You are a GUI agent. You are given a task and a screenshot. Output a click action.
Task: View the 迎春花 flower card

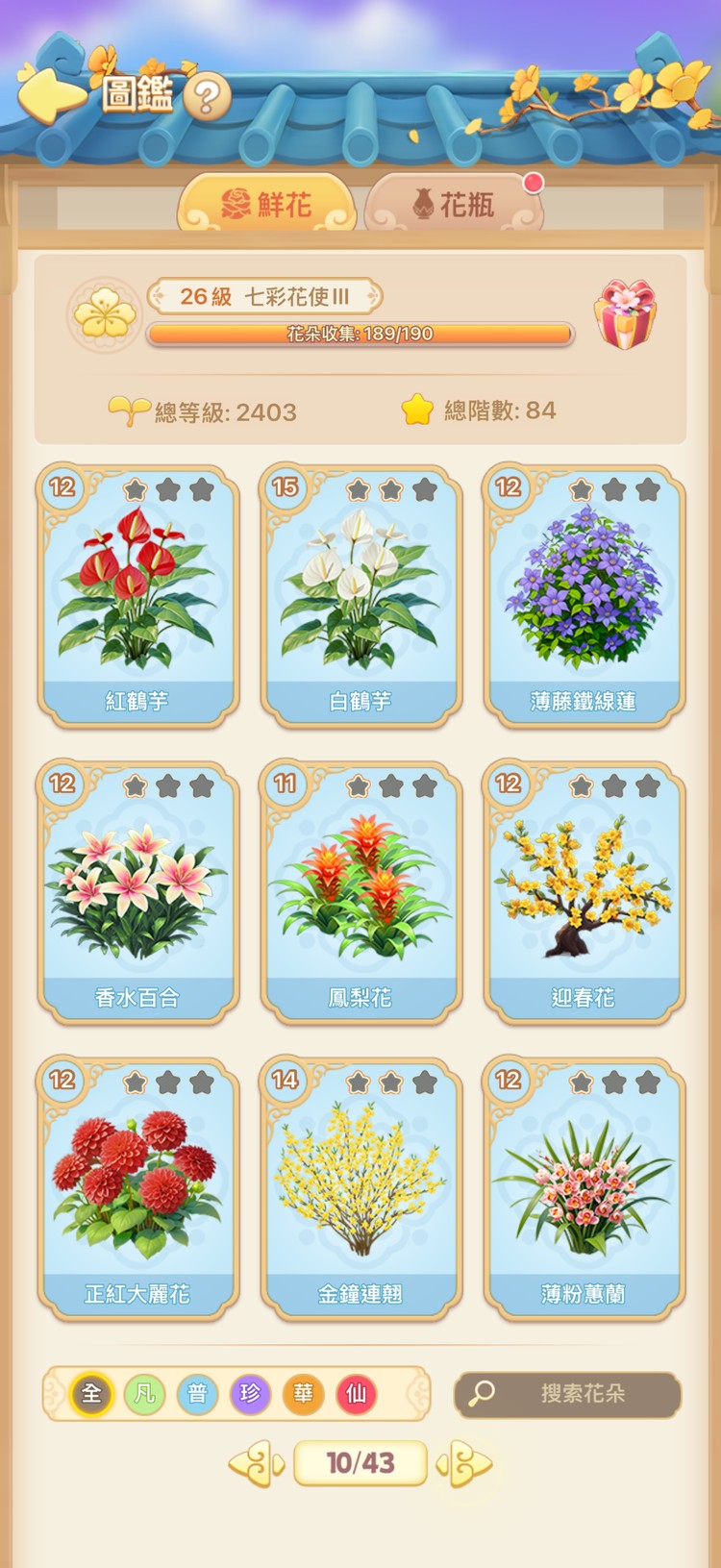(584, 892)
